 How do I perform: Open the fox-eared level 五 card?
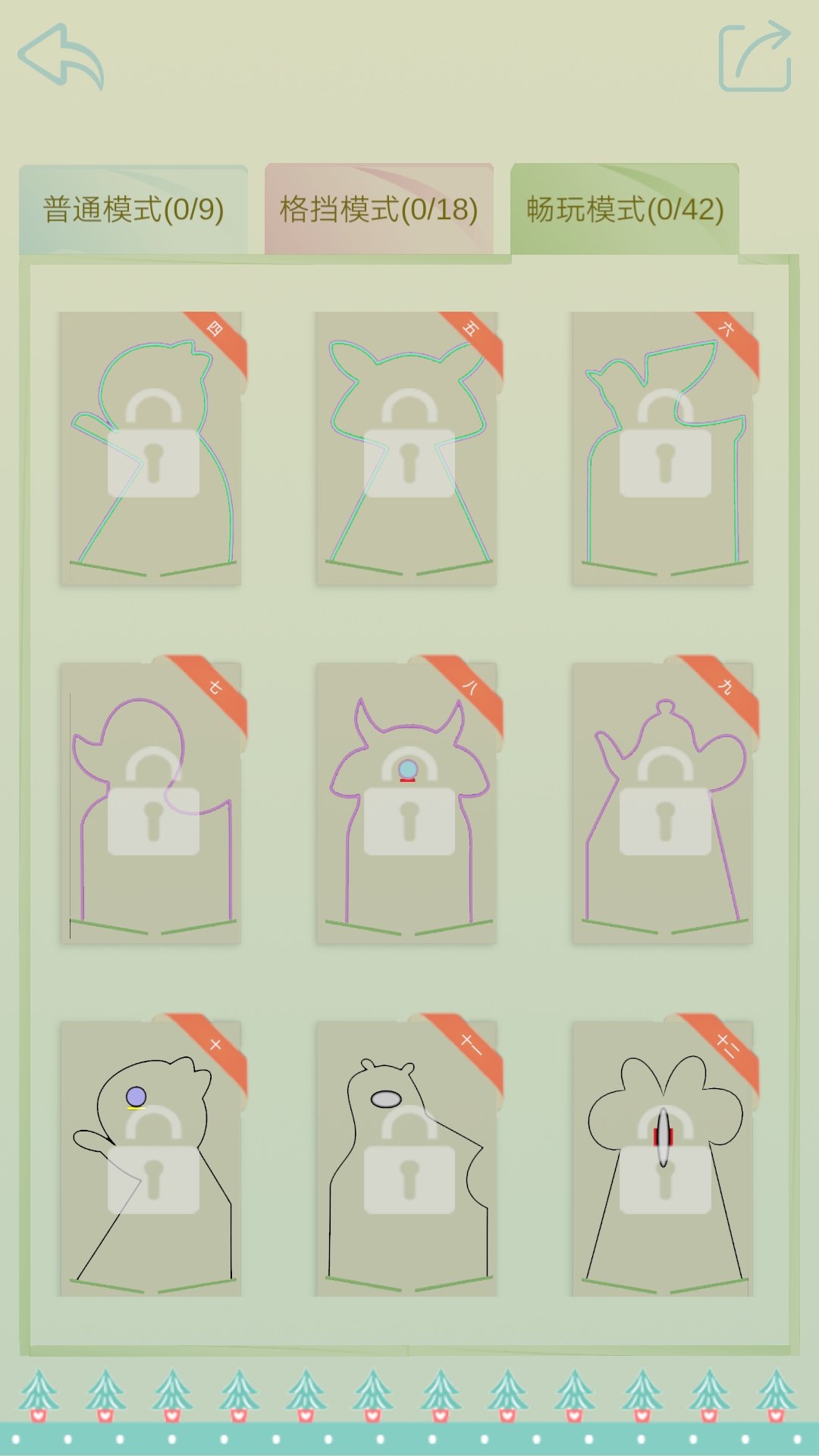[x=406, y=447]
